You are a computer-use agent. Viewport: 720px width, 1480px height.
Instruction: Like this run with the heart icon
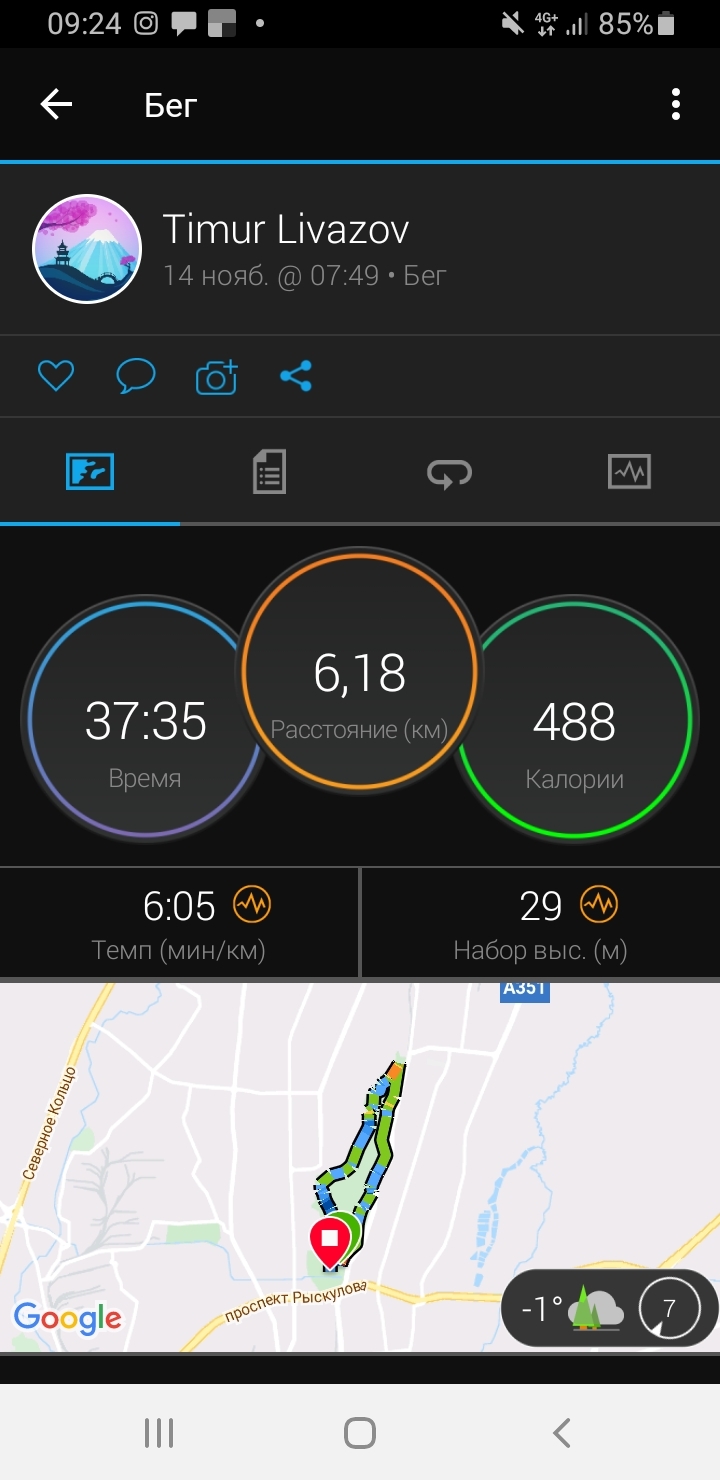(x=56, y=376)
